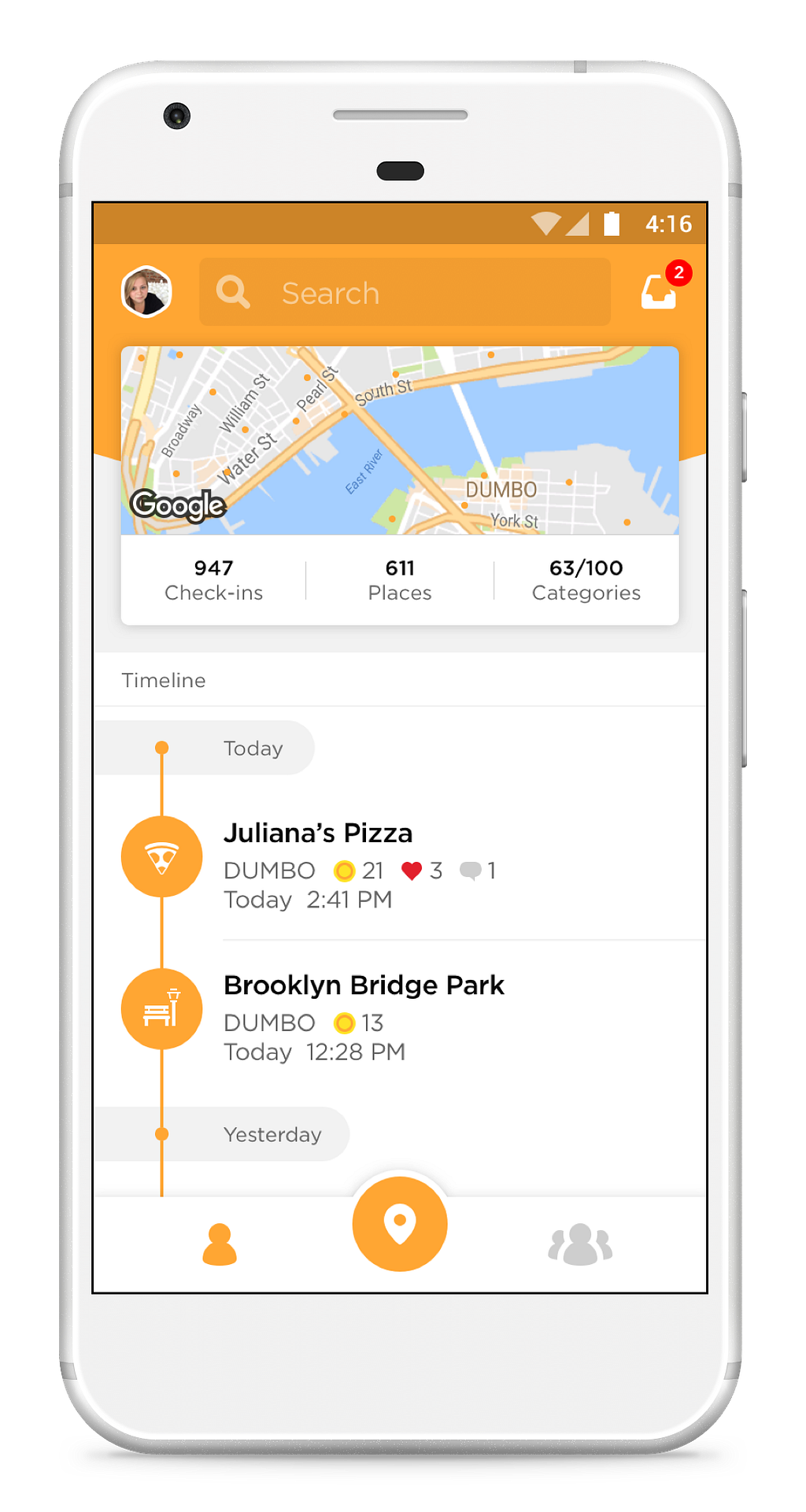806x1512 pixels.
Task: Open the inbox with 2 notifications
Action: [x=660, y=291]
